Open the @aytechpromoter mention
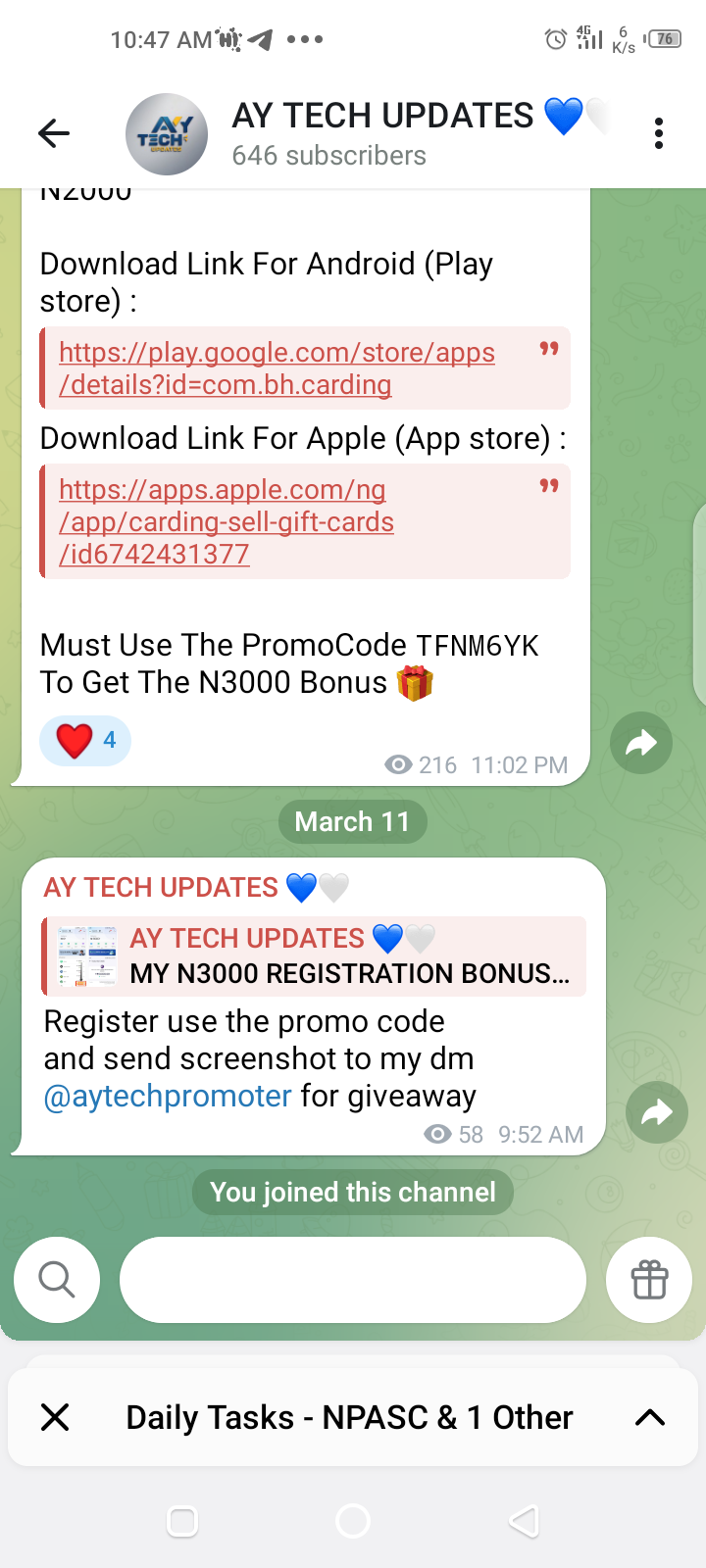Image resolution: width=706 pixels, height=1568 pixels. click(x=168, y=1096)
